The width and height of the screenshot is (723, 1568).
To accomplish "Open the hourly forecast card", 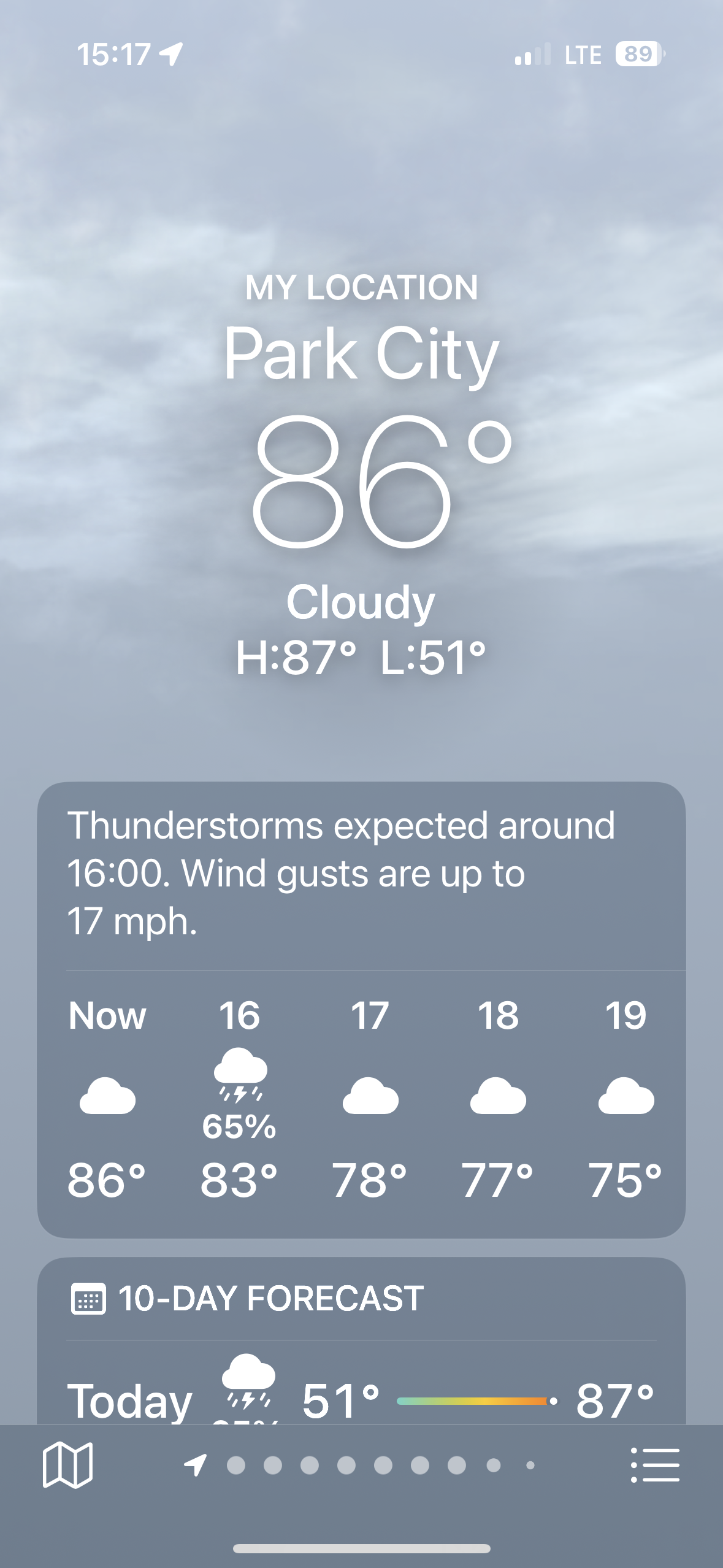I will (361, 1098).
